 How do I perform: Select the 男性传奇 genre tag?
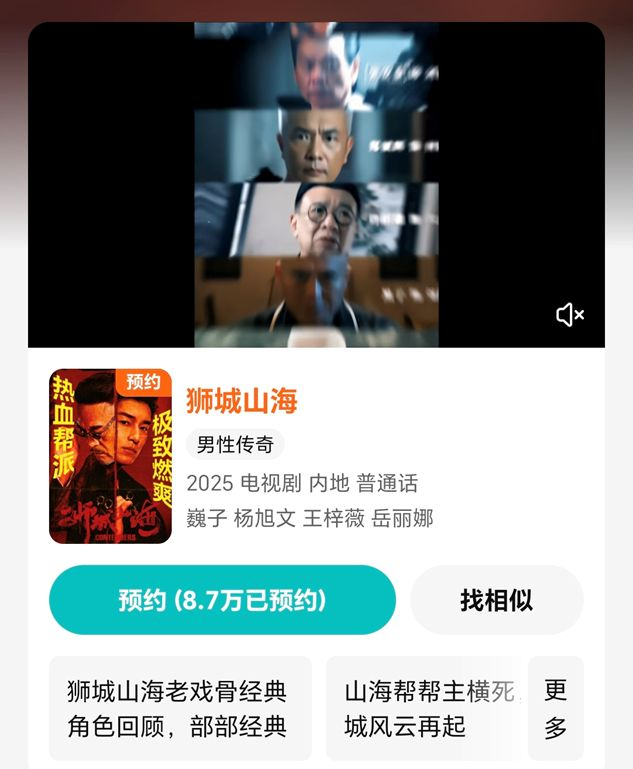(235, 445)
